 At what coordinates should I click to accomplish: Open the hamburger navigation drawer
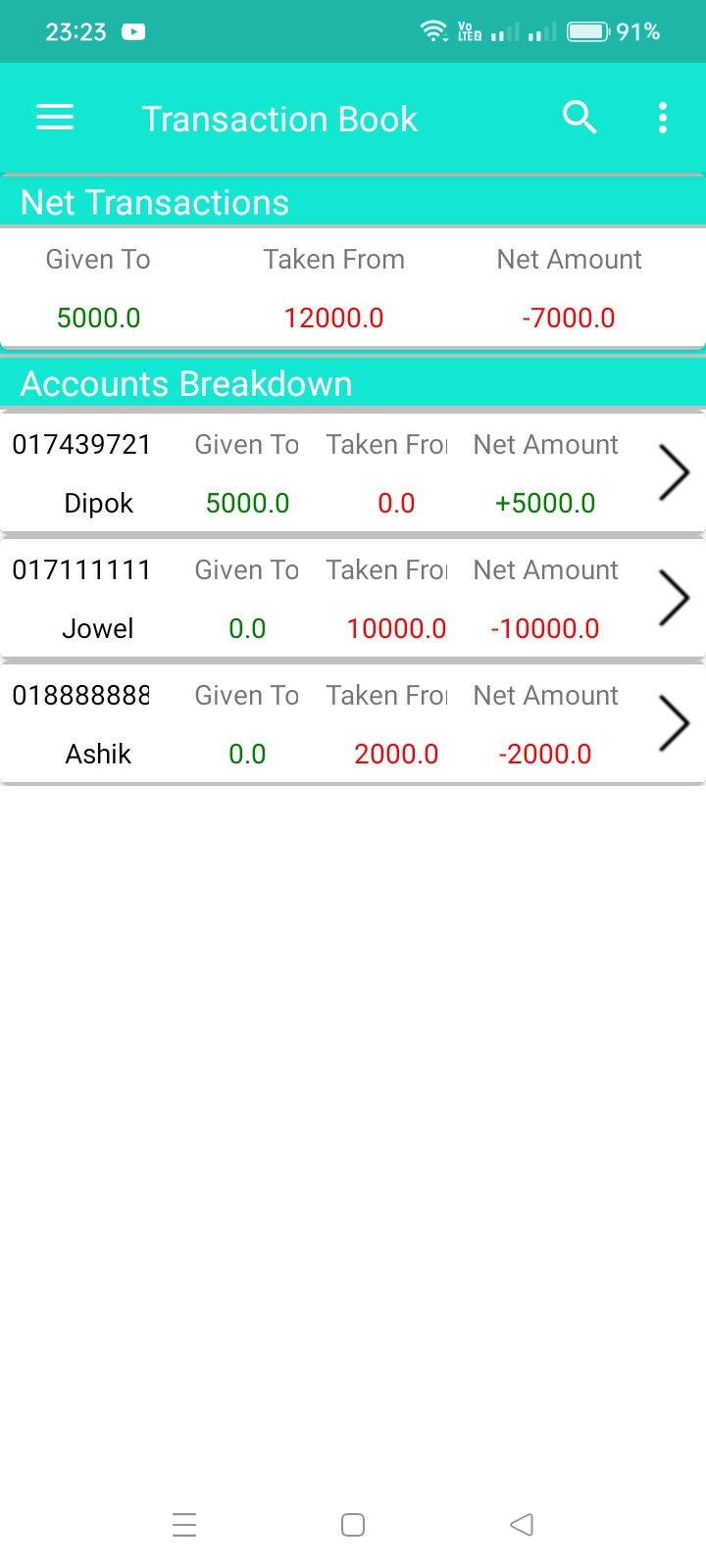click(55, 119)
